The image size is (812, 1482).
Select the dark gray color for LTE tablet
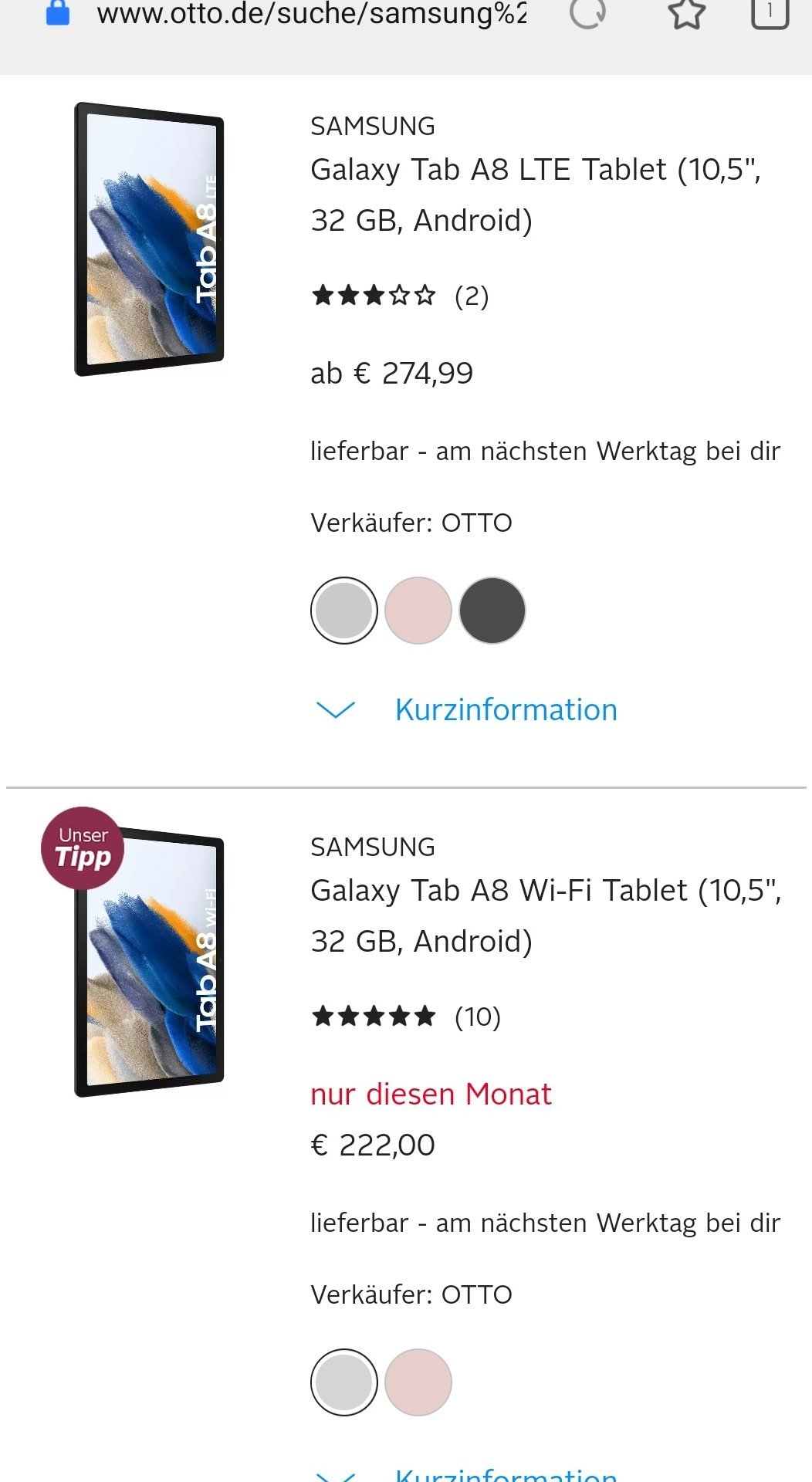click(x=492, y=611)
